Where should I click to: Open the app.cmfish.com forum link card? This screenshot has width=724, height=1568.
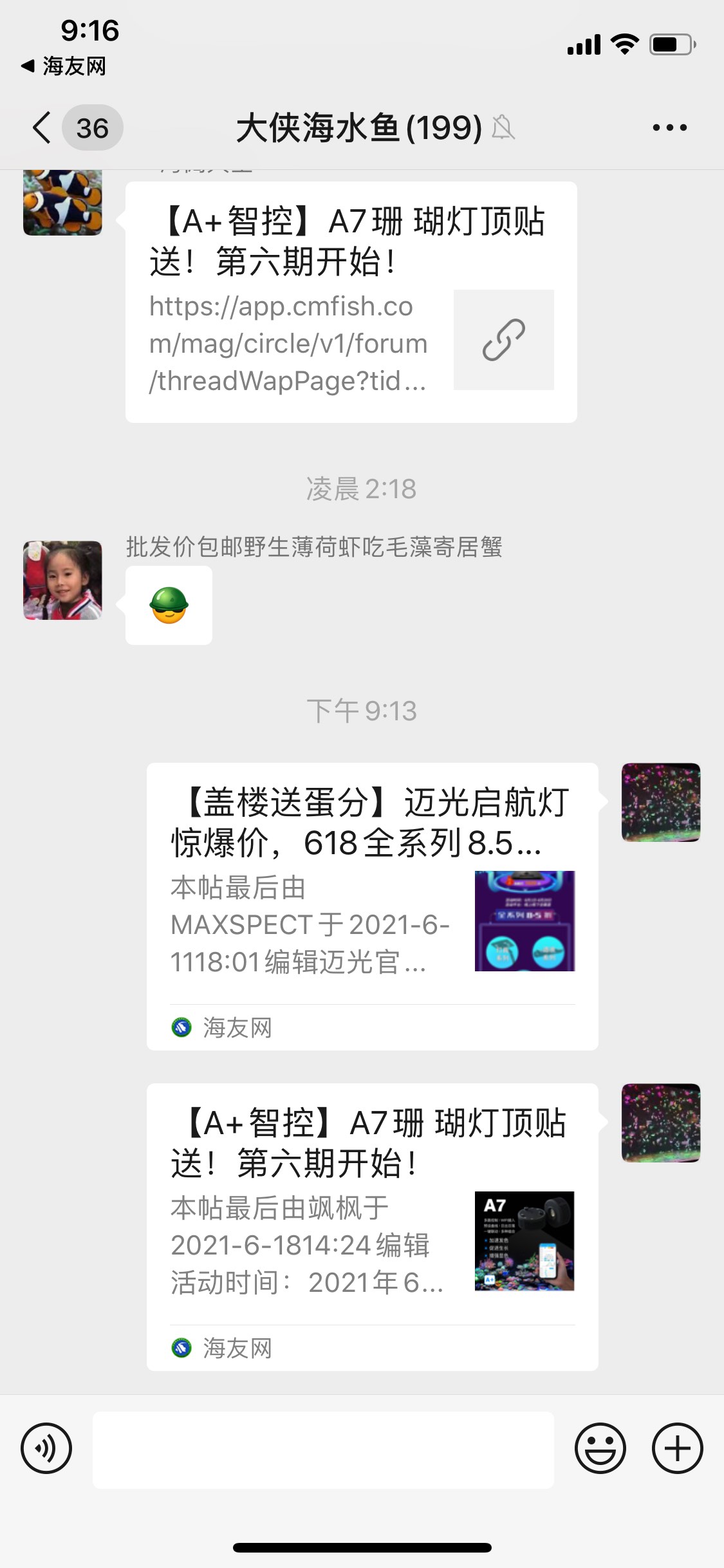pyautogui.click(x=351, y=303)
